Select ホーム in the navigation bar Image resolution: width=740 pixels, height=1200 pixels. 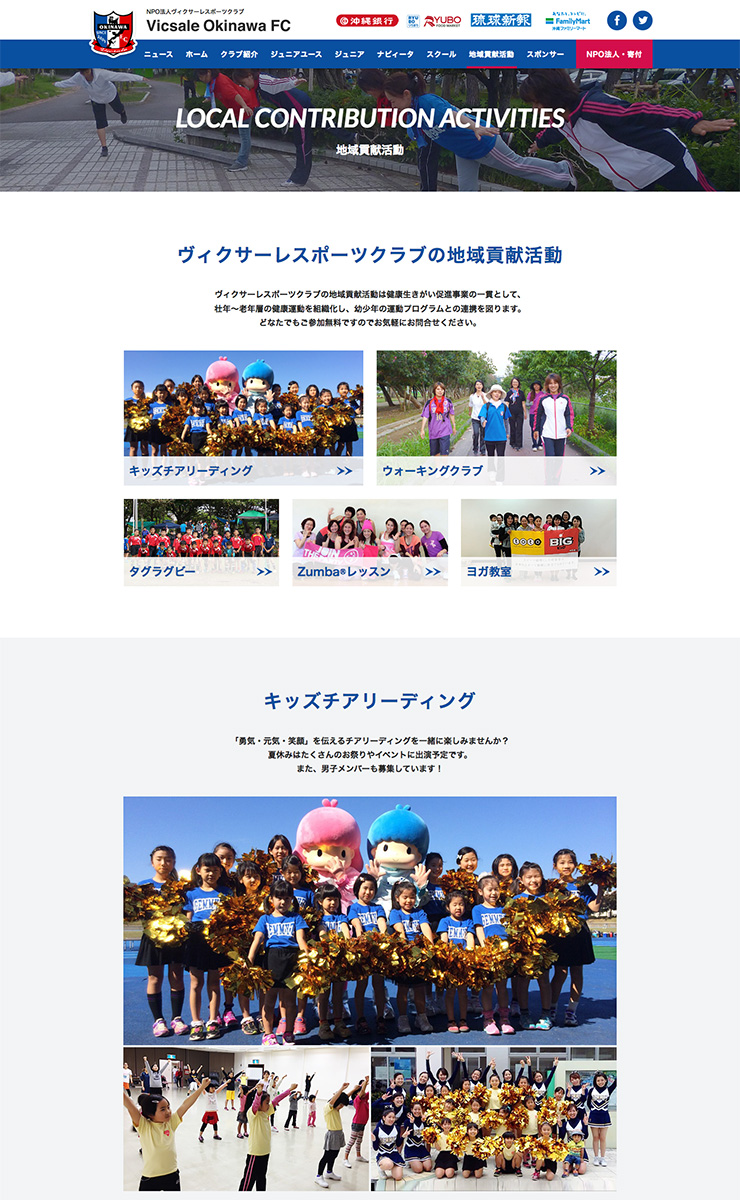pos(196,54)
